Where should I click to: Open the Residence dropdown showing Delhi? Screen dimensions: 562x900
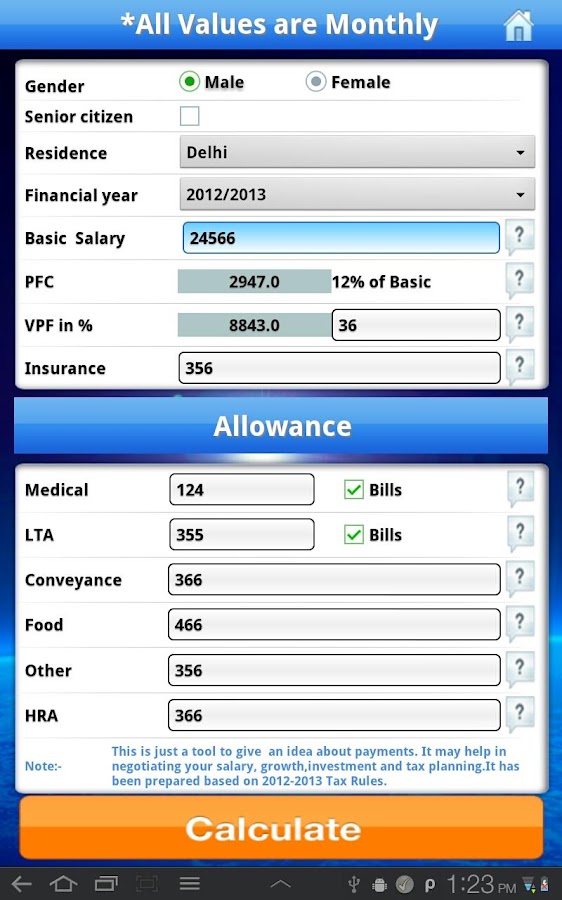pyautogui.click(x=357, y=152)
